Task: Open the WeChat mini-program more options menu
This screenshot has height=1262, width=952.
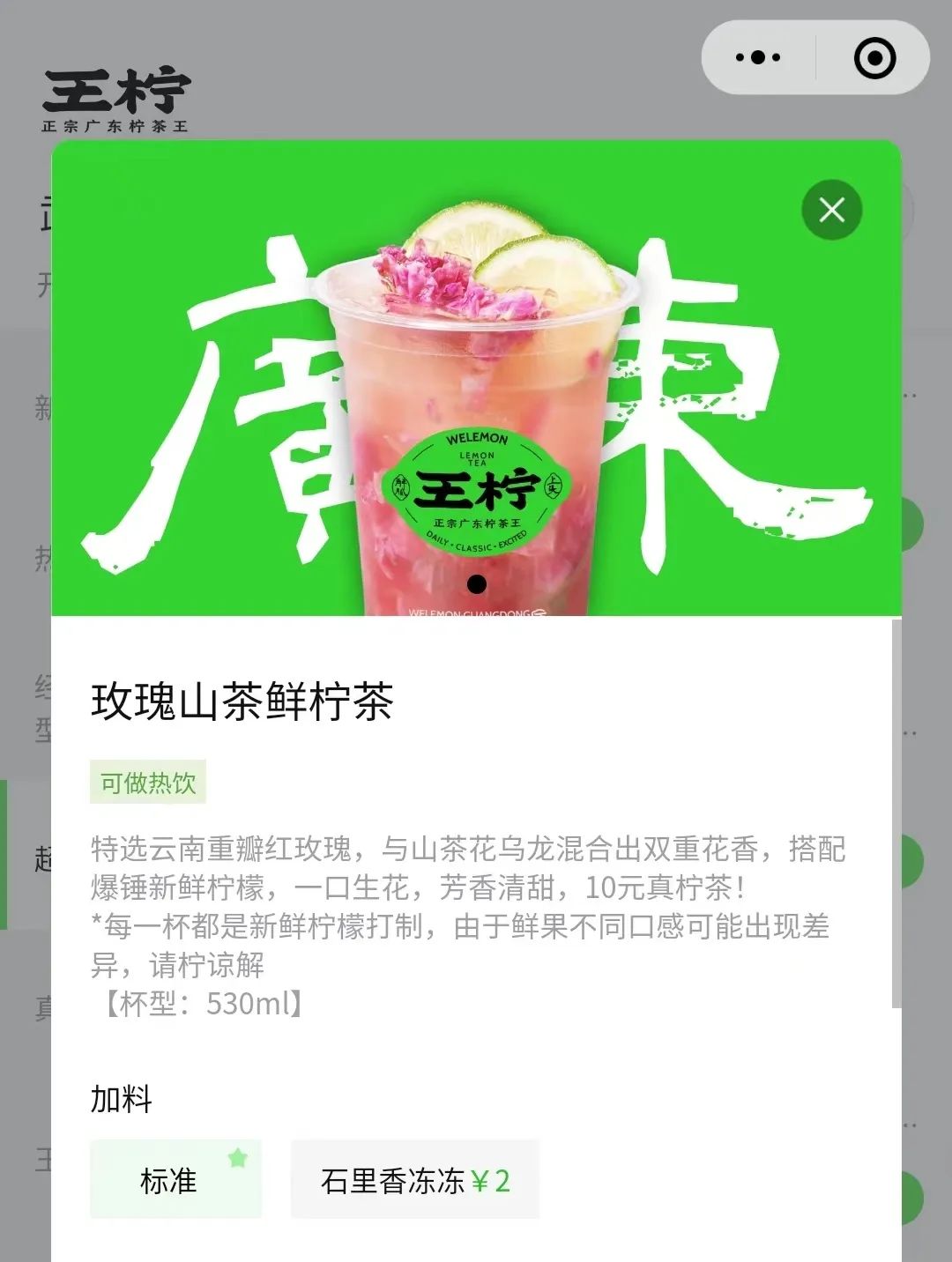Action: 758,57
